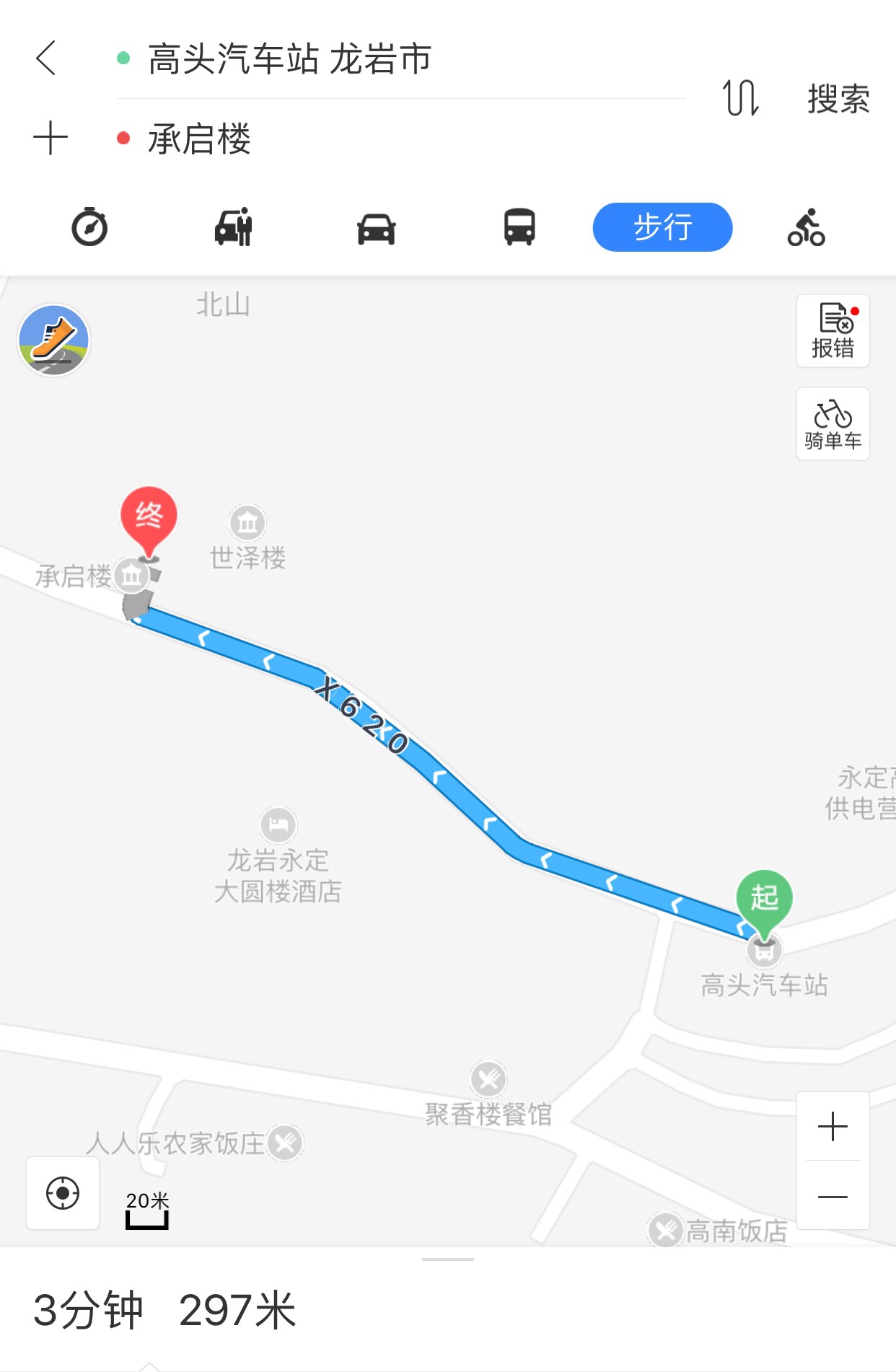Zoom in on the map

pyautogui.click(x=833, y=1127)
